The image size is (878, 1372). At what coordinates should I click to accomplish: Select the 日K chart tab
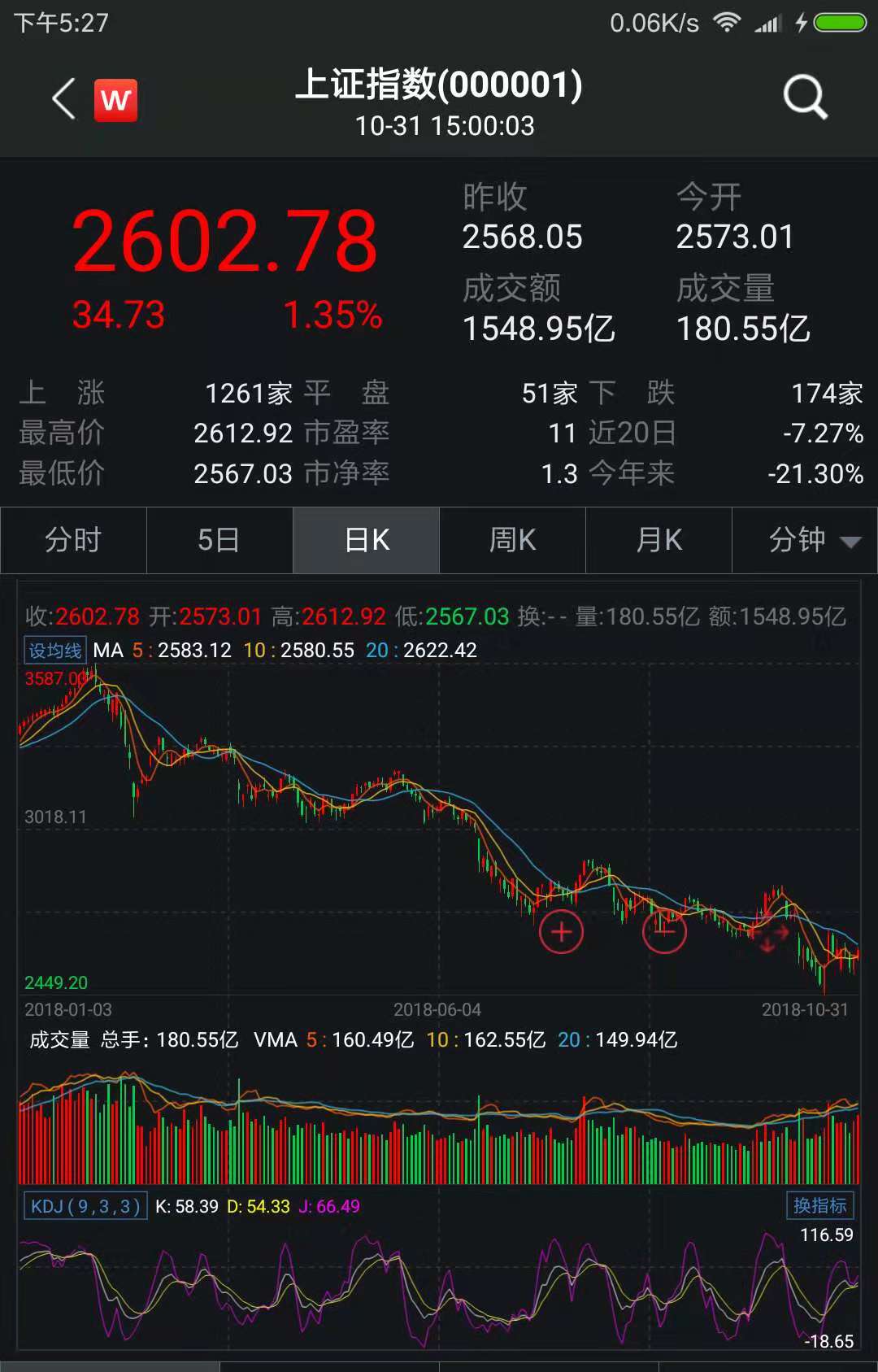click(x=367, y=540)
